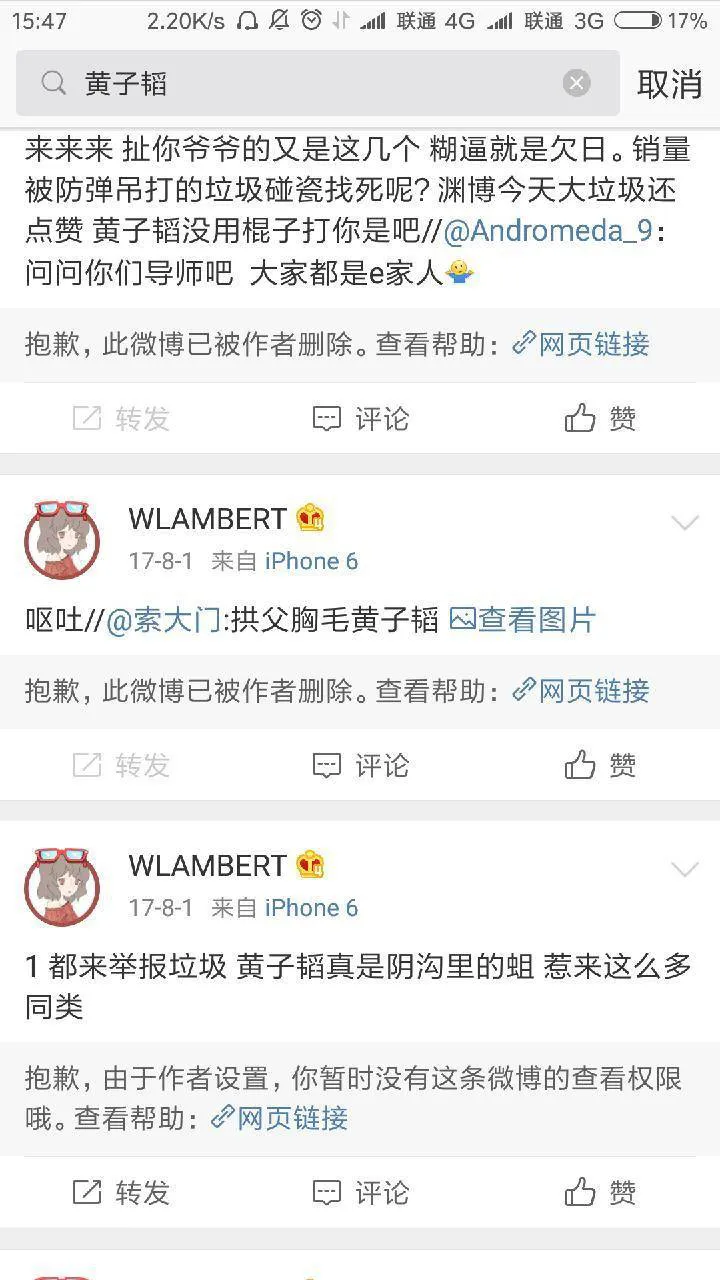Open WLAMBERT's avatar on the 都来举报垃圾 post
This screenshot has height=1280, width=720.
tap(61, 886)
